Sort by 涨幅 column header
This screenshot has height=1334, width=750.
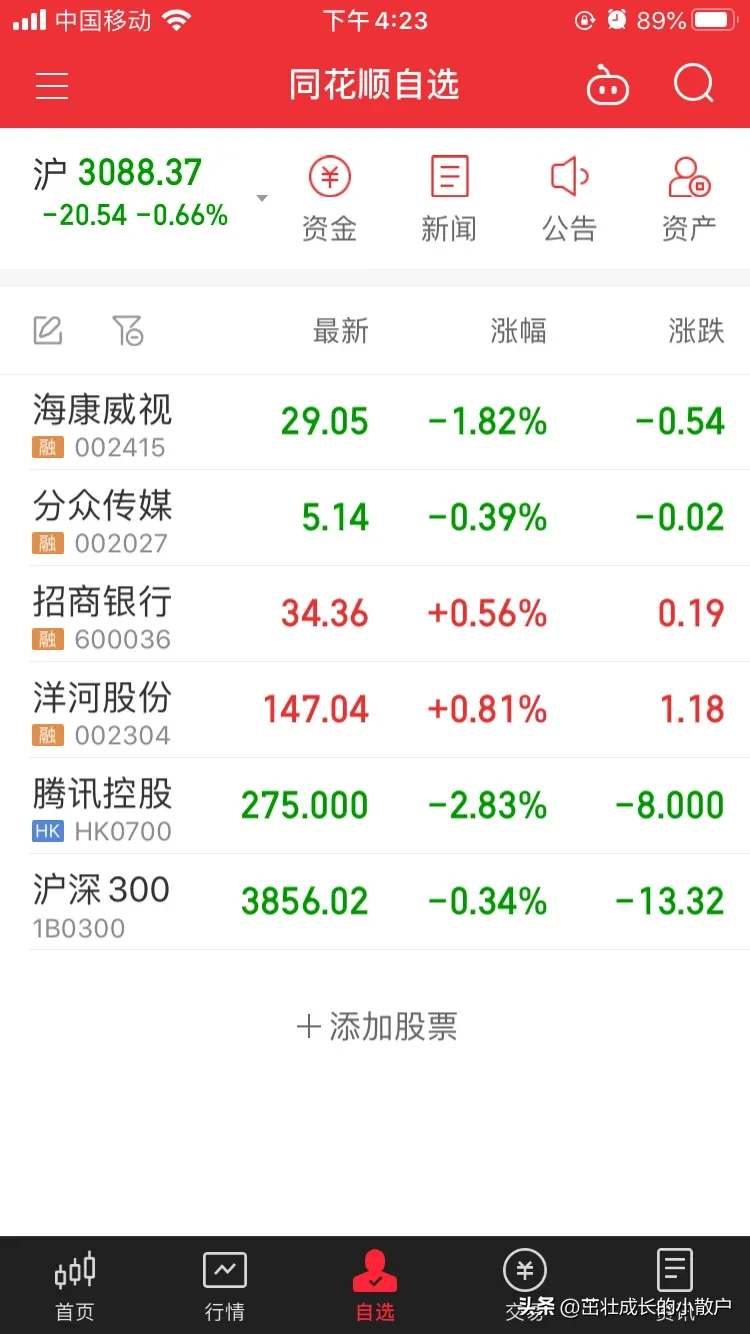point(519,331)
